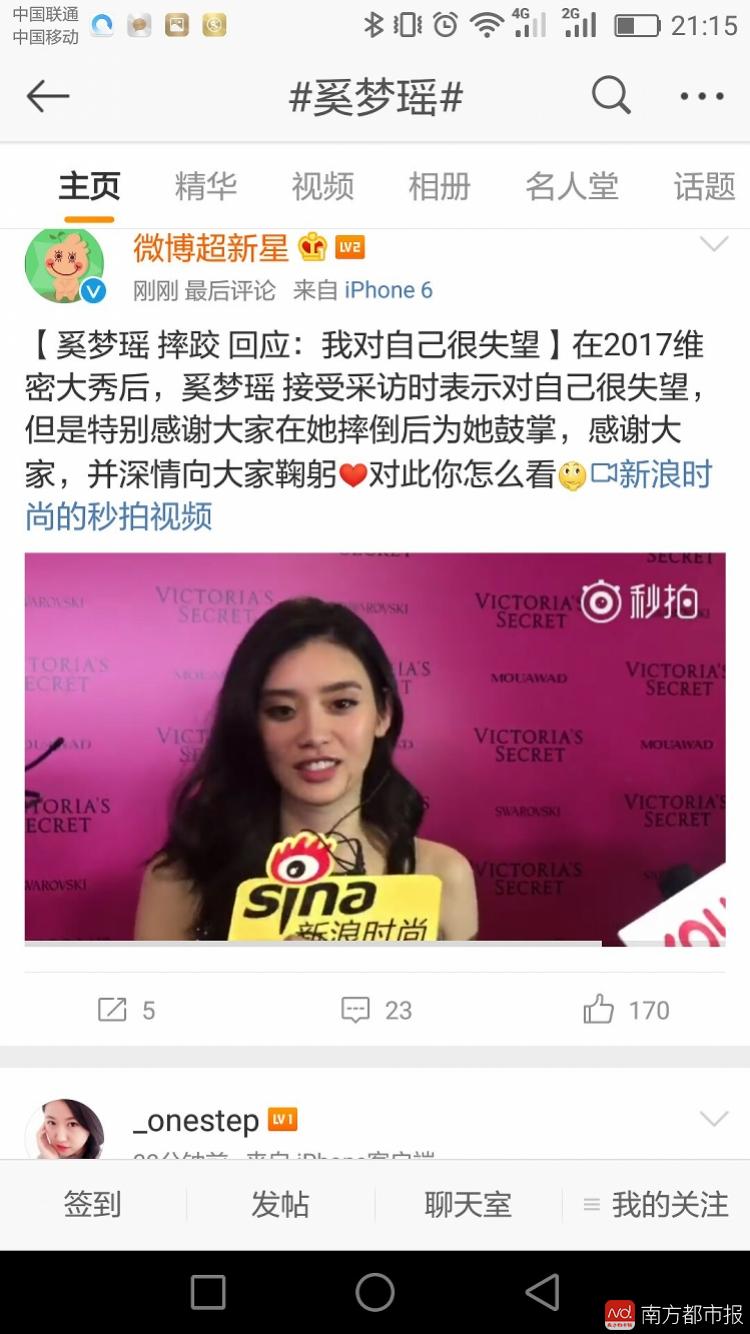This screenshot has height=1334, width=750.
Task: Open search in the topic header
Action: click(611, 96)
